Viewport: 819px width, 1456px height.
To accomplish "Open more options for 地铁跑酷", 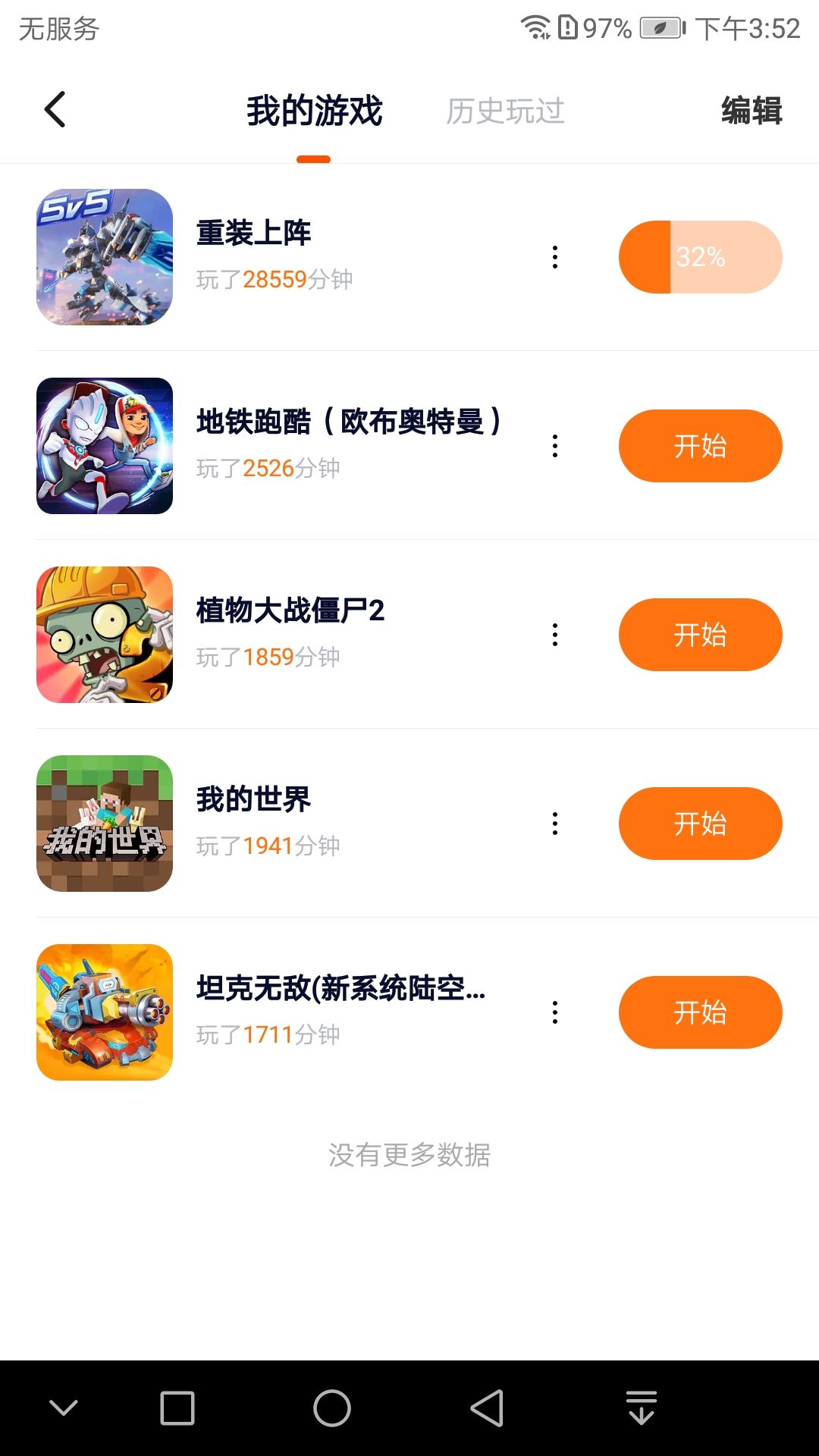I will [x=555, y=446].
